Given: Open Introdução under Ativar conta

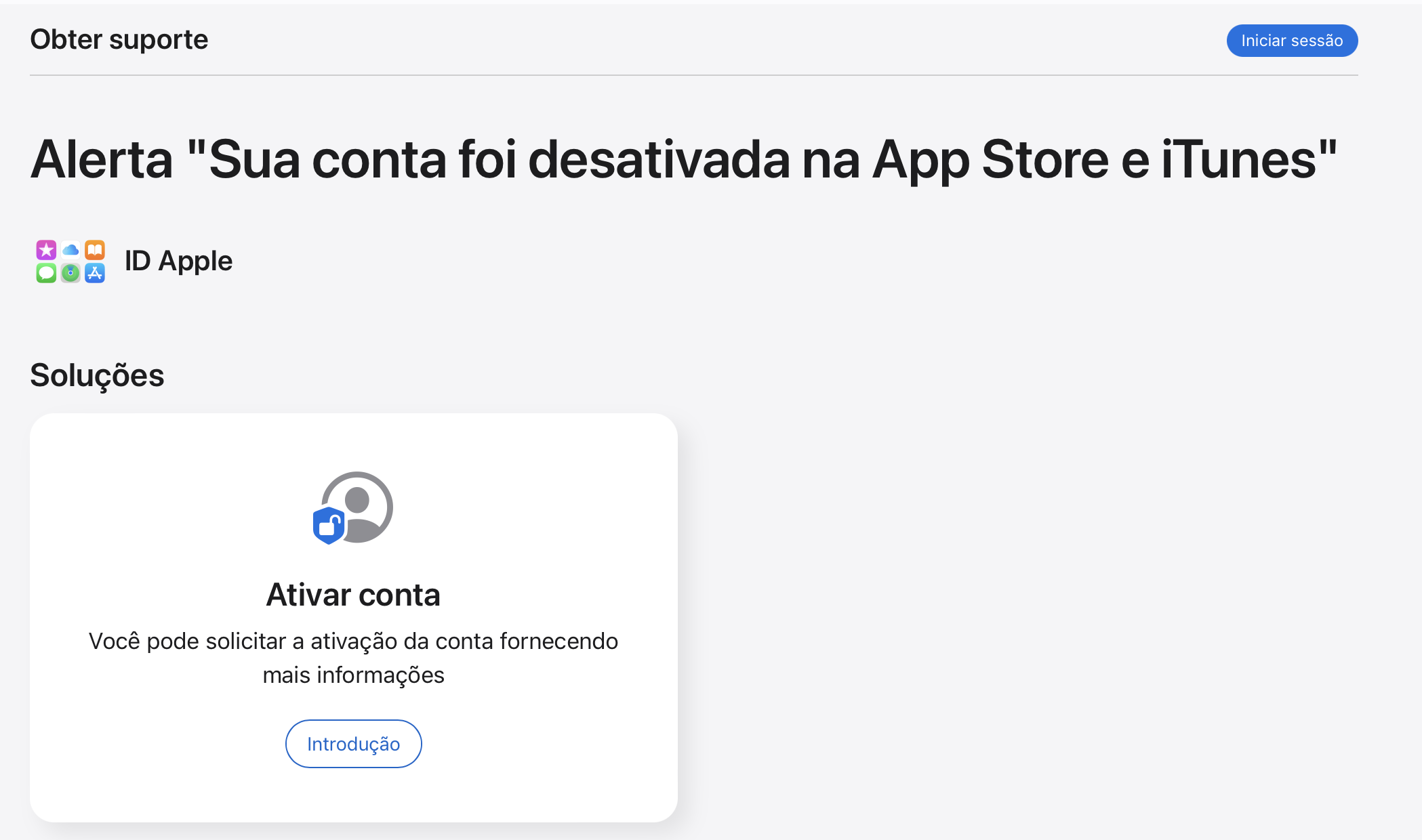Looking at the screenshot, I should pyautogui.click(x=354, y=744).
